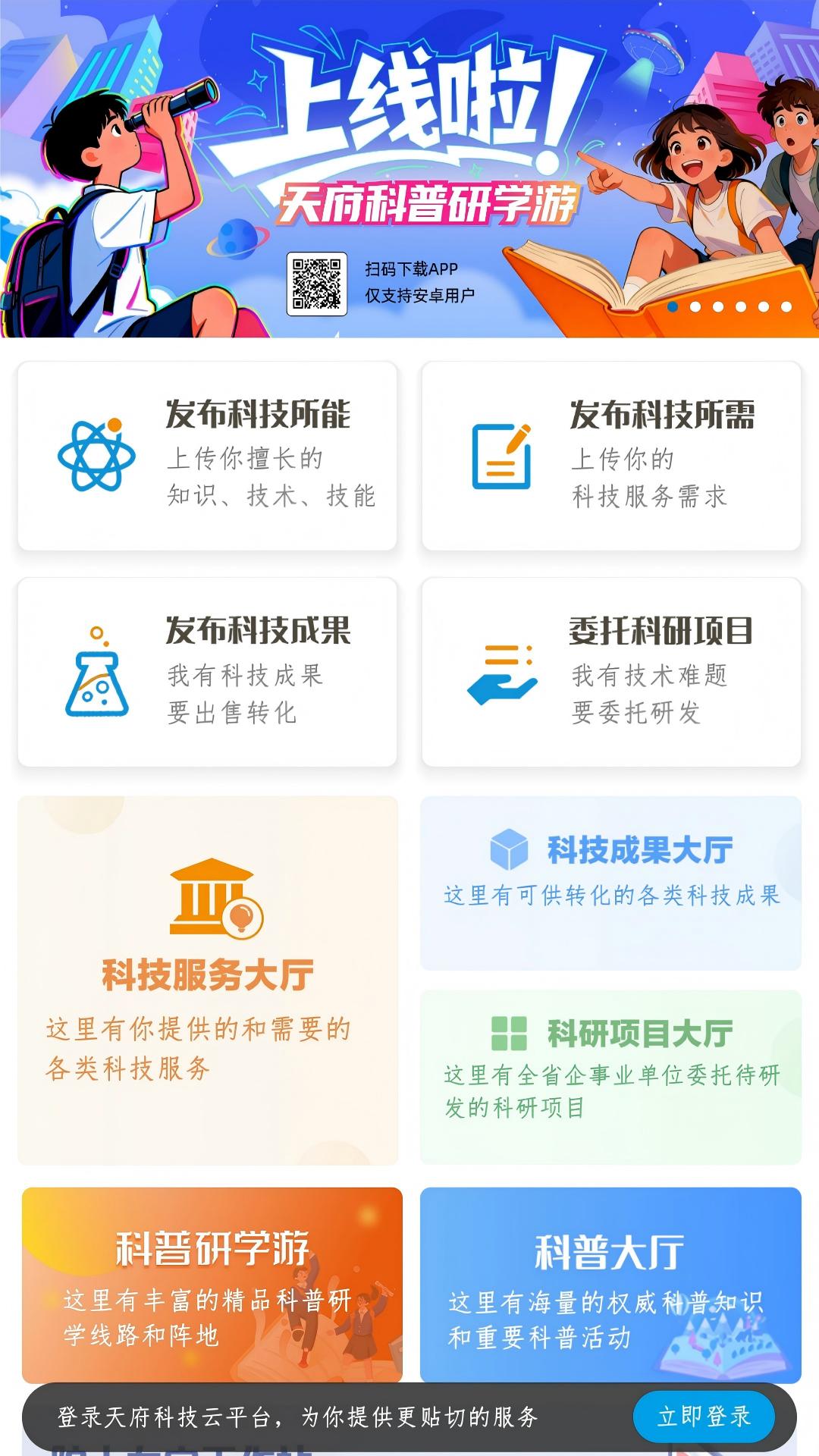Select the first carousel pagination dot
This screenshot has width=819, height=1456.
(672, 305)
